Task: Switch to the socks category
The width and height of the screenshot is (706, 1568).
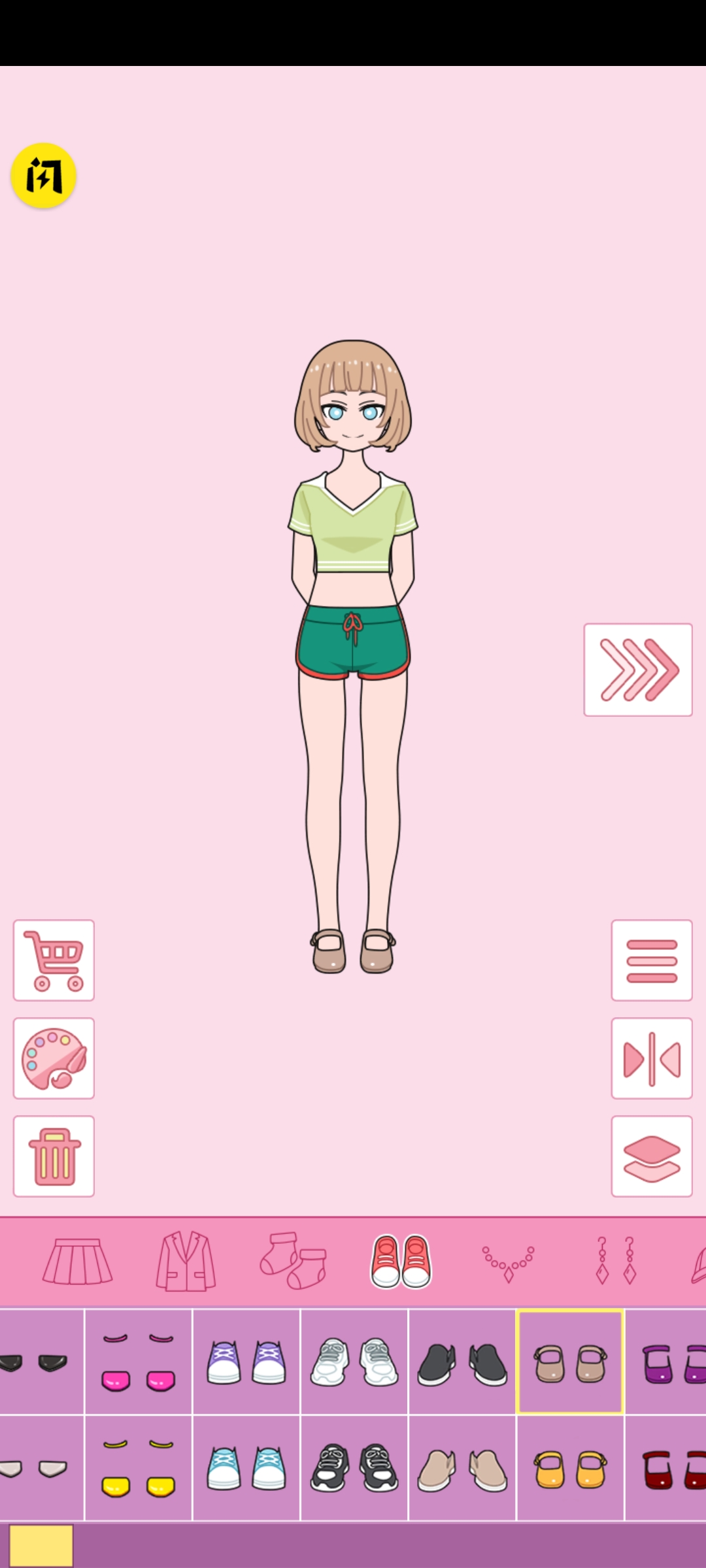Action: coord(294,1262)
